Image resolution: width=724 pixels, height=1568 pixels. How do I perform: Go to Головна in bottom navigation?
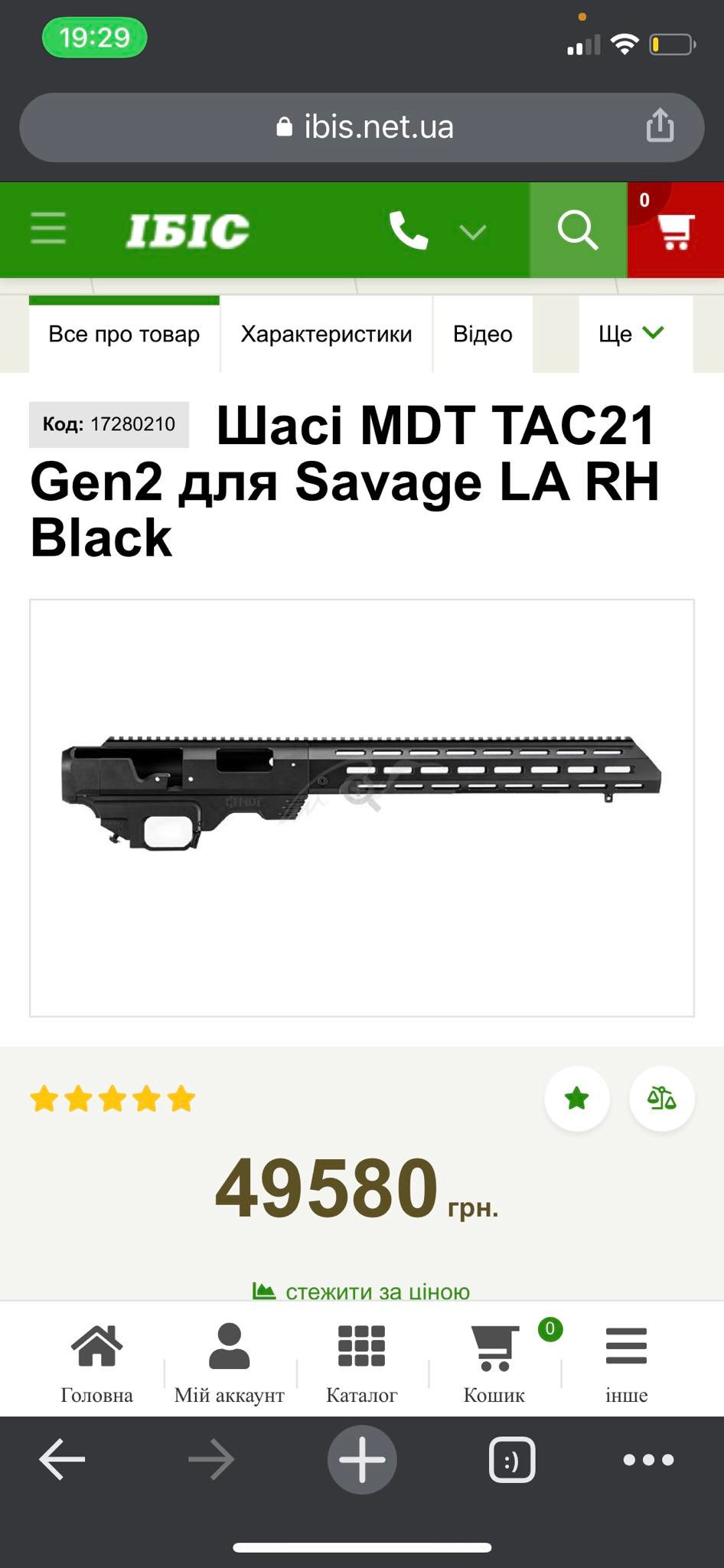(x=96, y=1363)
